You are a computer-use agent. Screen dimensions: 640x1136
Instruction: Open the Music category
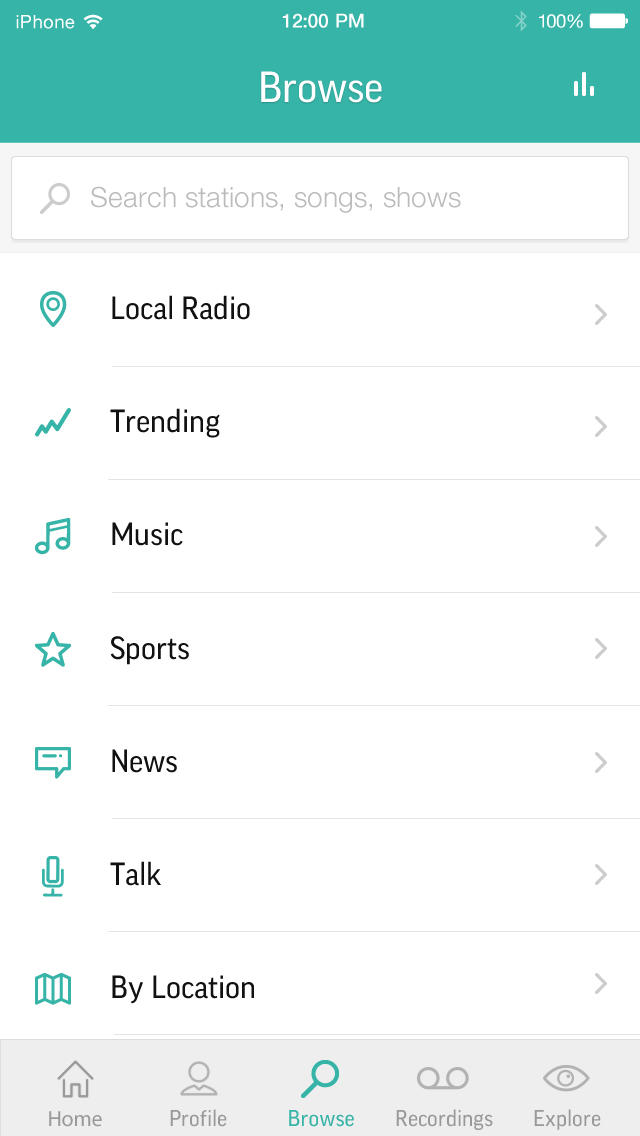(x=320, y=536)
